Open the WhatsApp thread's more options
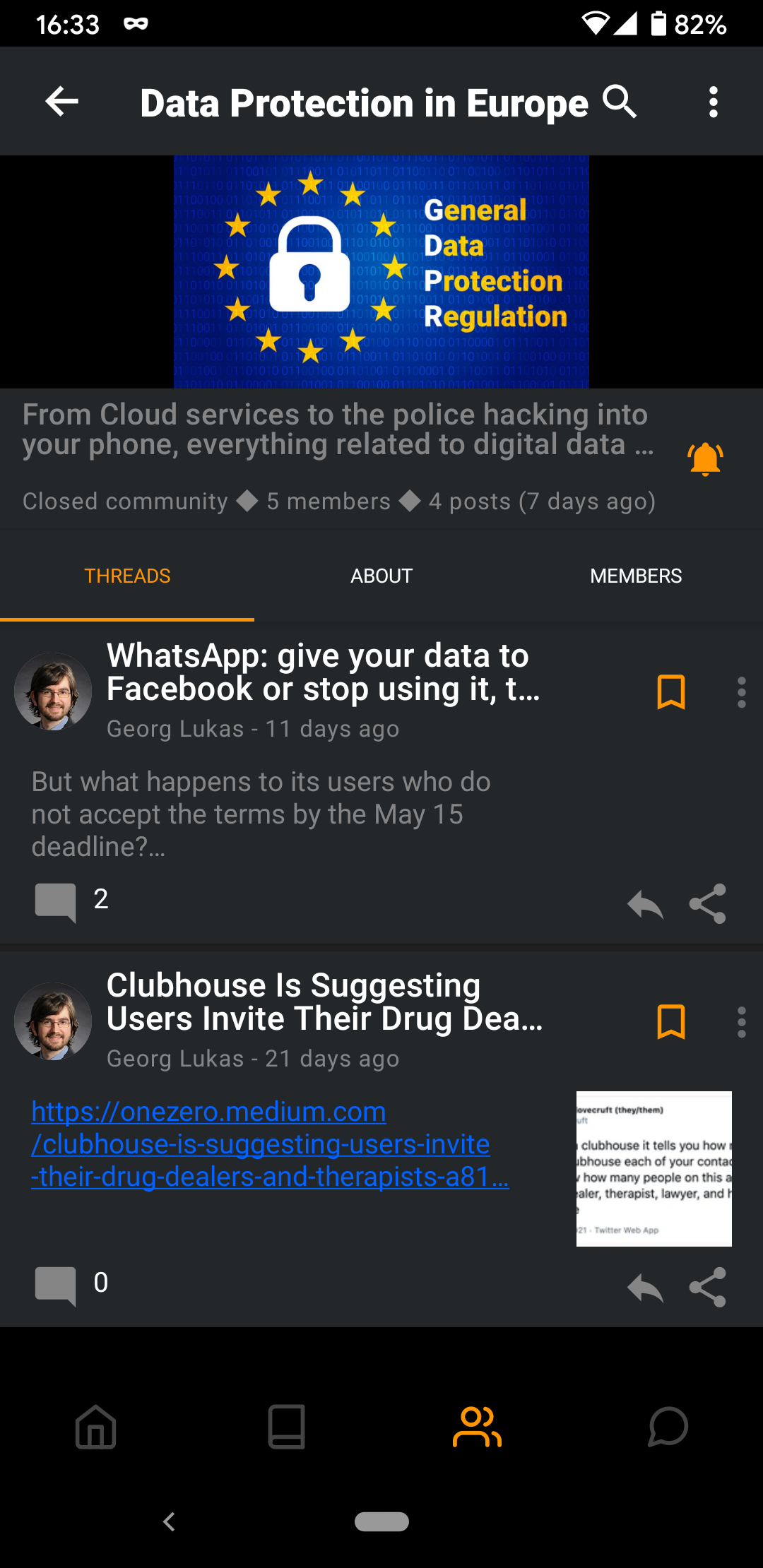Image resolution: width=763 pixels, height=1568 pixels. click(x=741, y=691)
